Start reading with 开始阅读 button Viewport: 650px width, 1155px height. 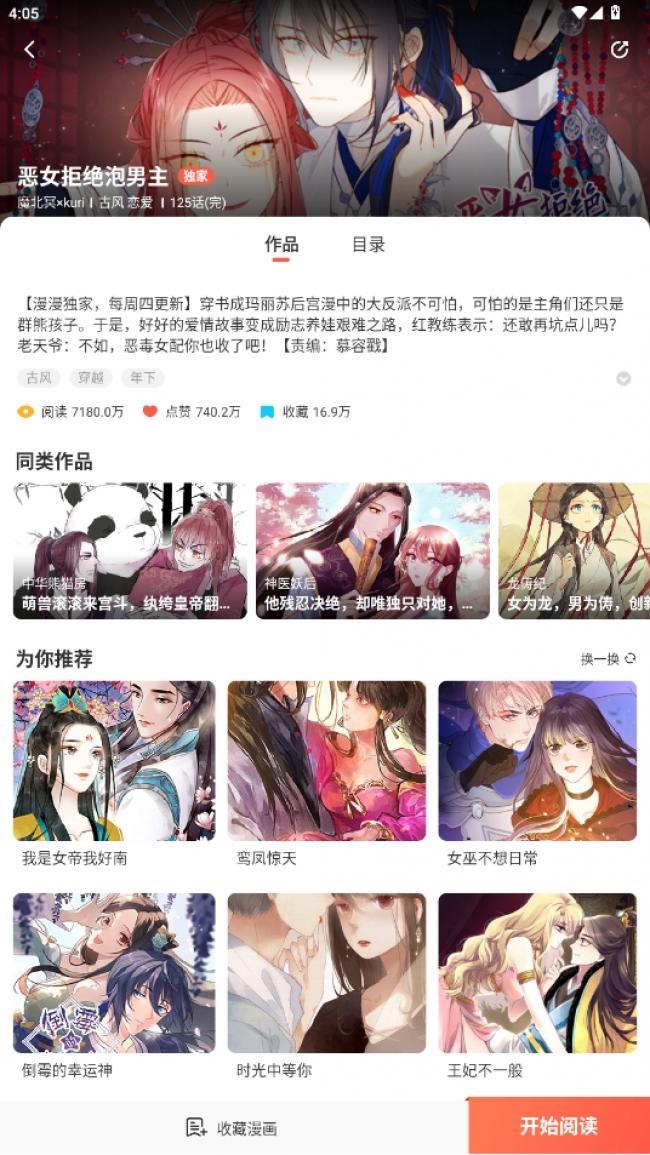pyautogui.click(x=558, y=1126)
